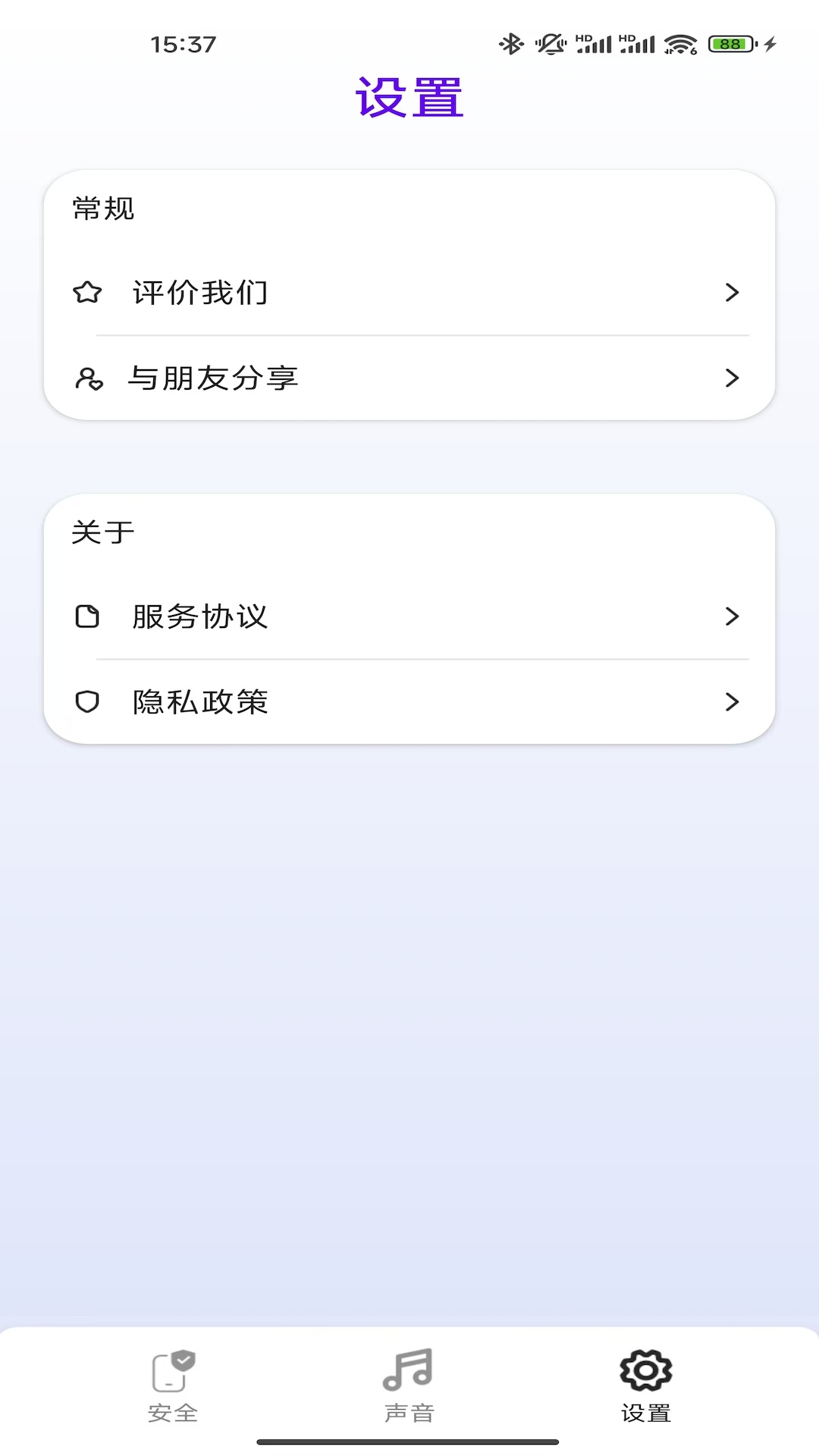This screenshot has width=819, height=1456.
Task: Select 与朋友分享 to share with friends
Action: 409,378
